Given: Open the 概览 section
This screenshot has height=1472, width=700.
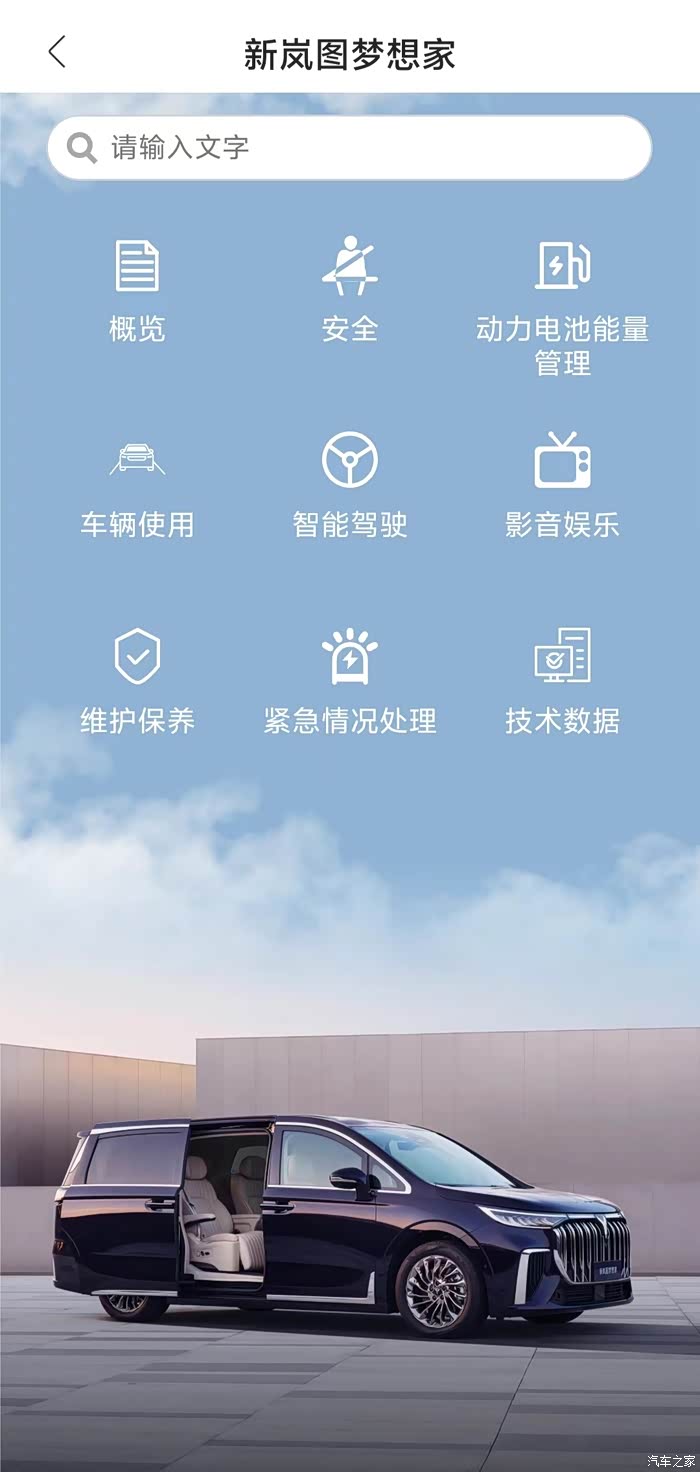Looking at the screenshot, I should [137, 292].
